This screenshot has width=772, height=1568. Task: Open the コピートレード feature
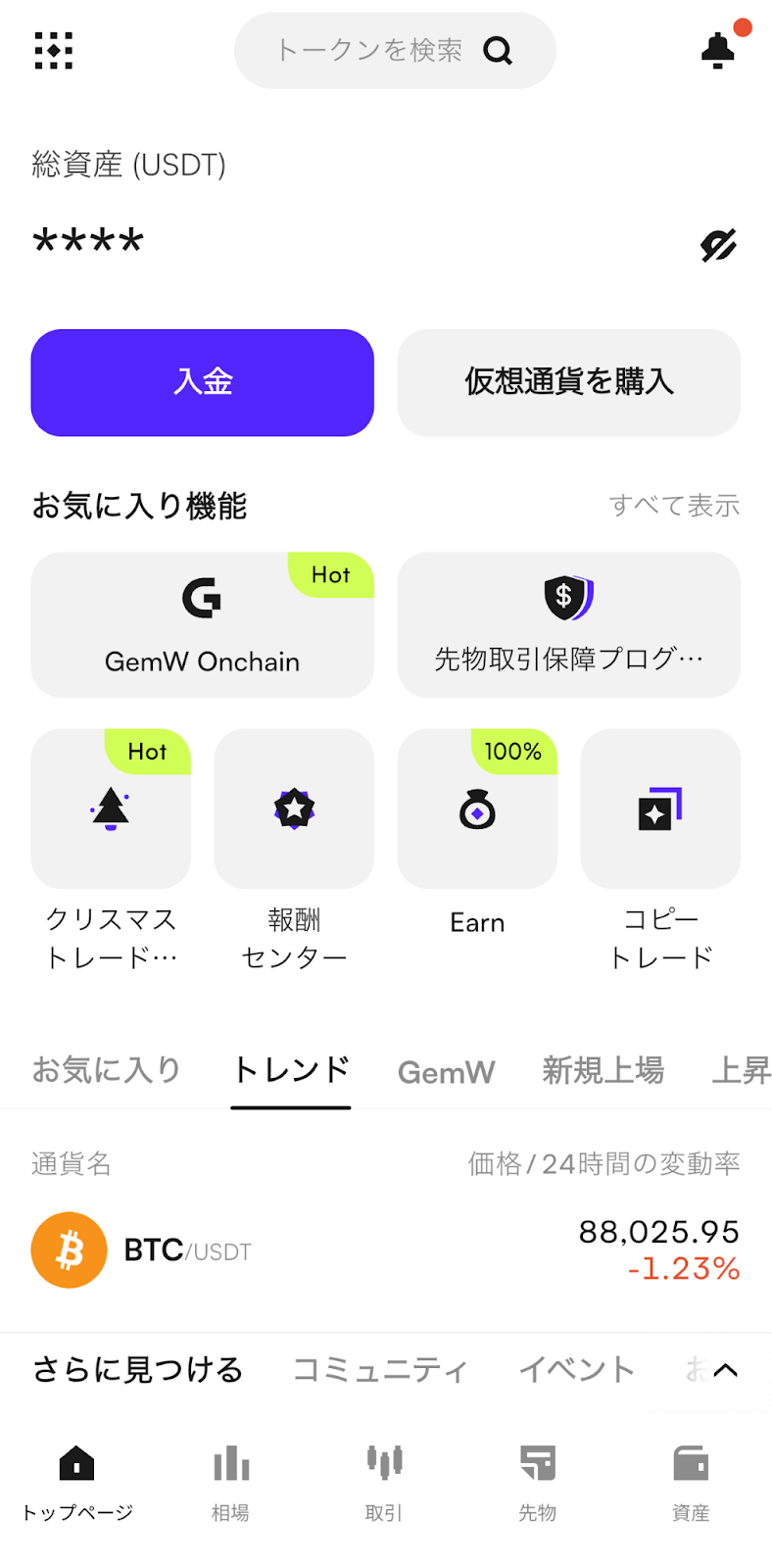coord(660,809)
